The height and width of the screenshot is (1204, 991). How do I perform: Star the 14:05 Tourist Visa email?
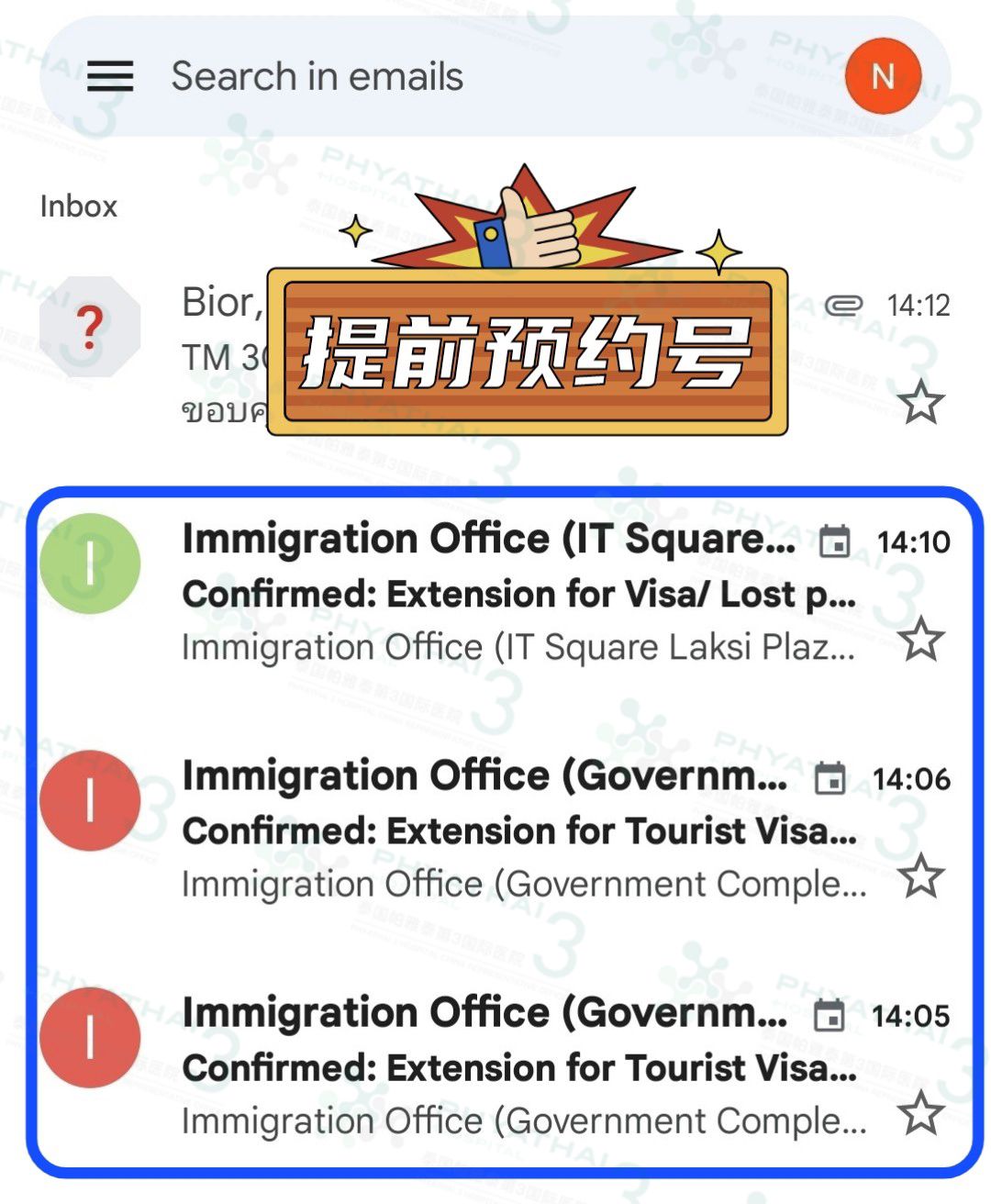click(x=920, y=1113)
